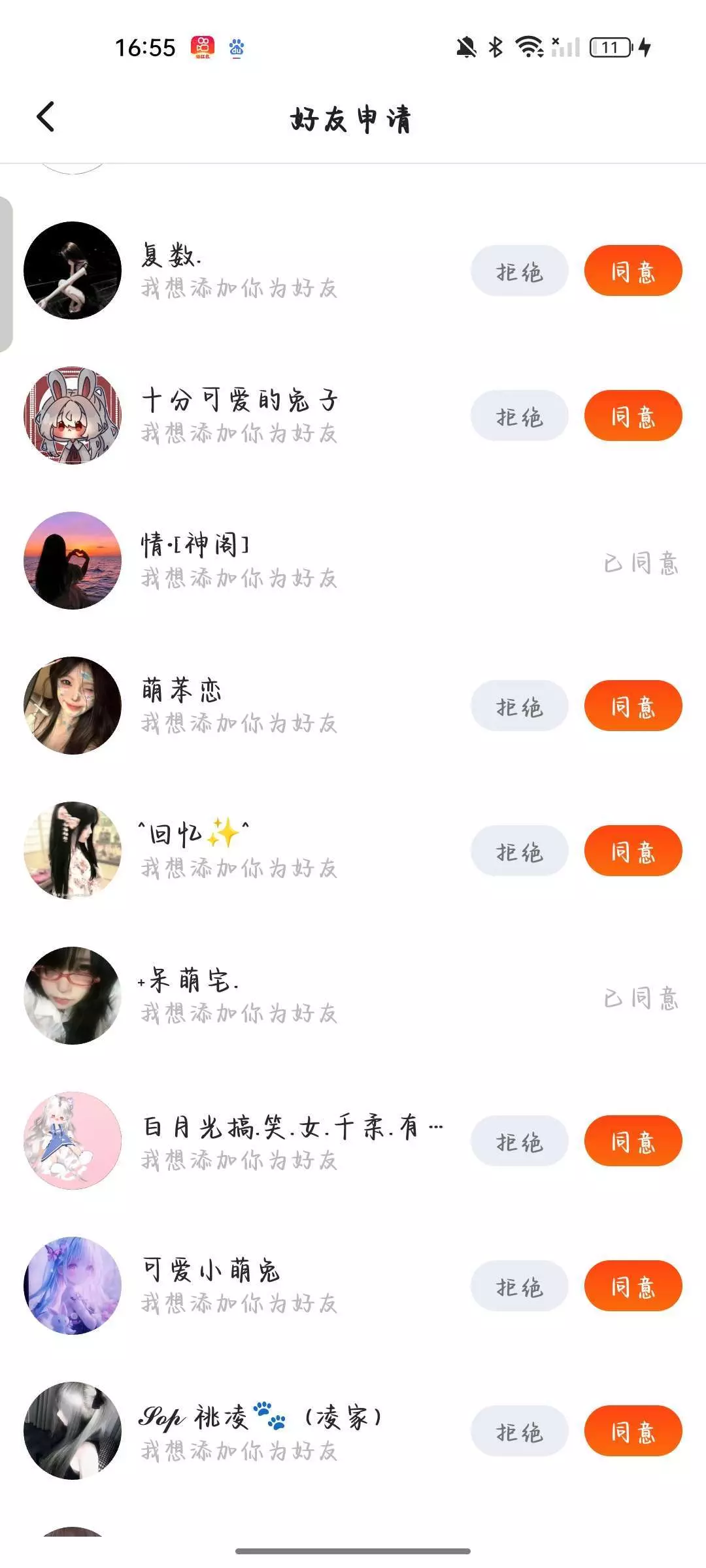706x1568 pixels.
Task: View the profile picture of +呆萌宅.
Action: (73, 996)
